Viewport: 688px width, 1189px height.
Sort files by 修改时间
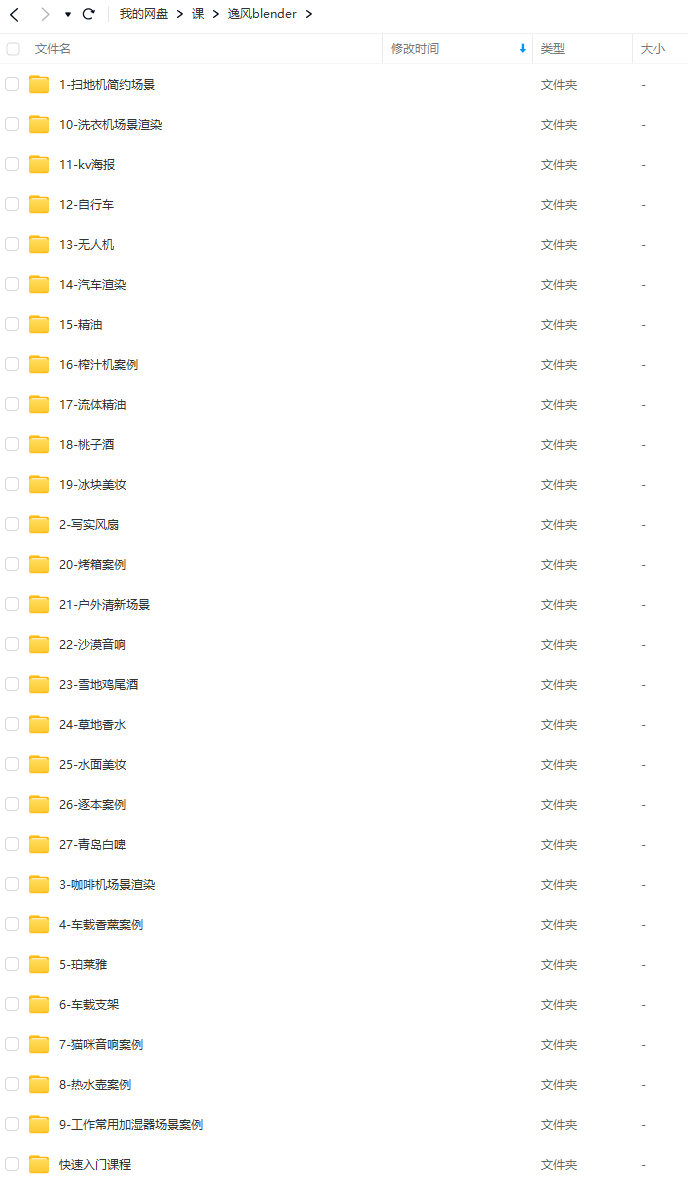(415, 49)
